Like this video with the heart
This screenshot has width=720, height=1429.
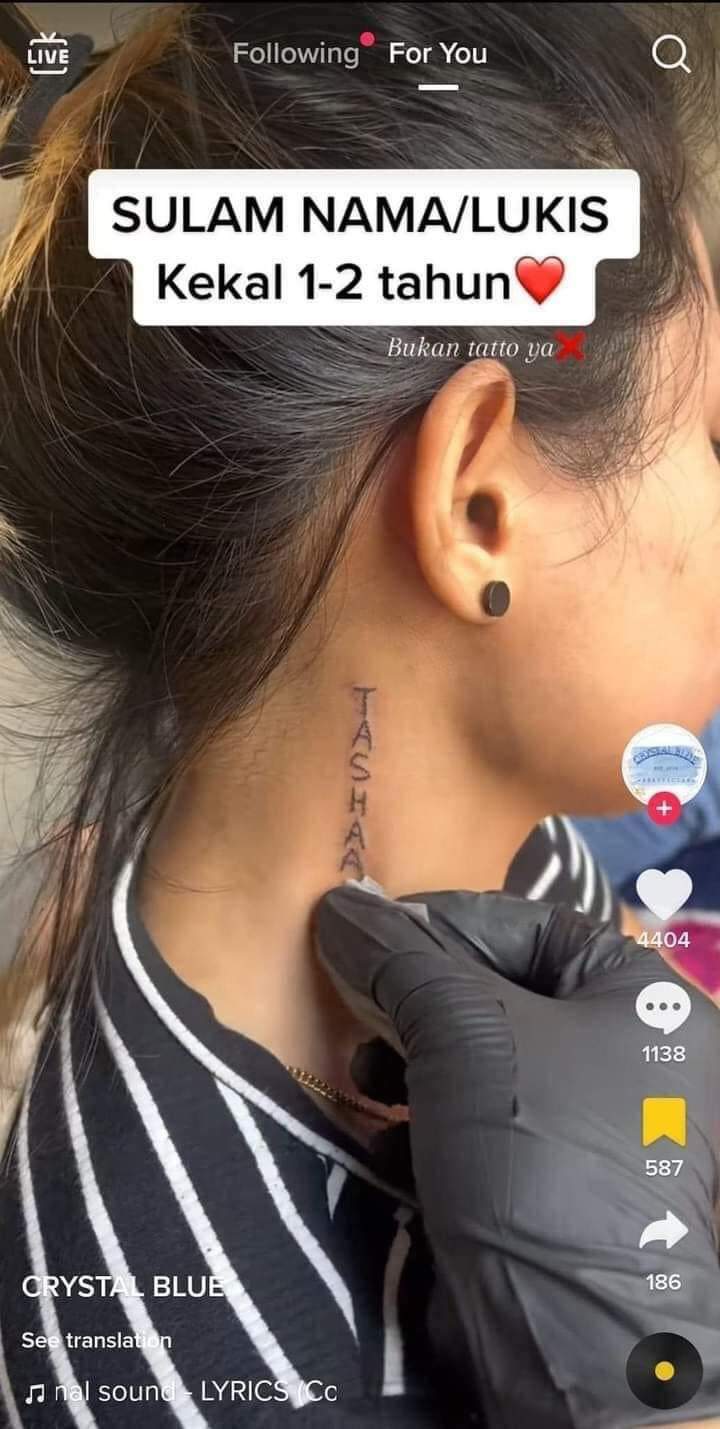pos(664,894)
